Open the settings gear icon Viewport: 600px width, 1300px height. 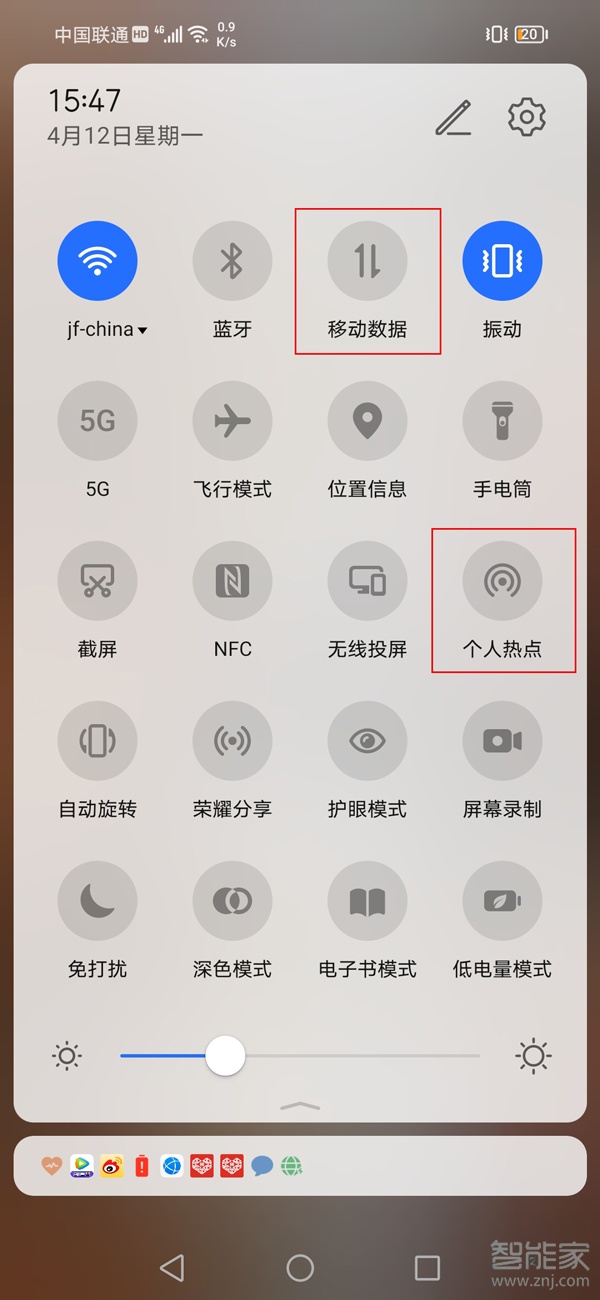coord(527,118)
